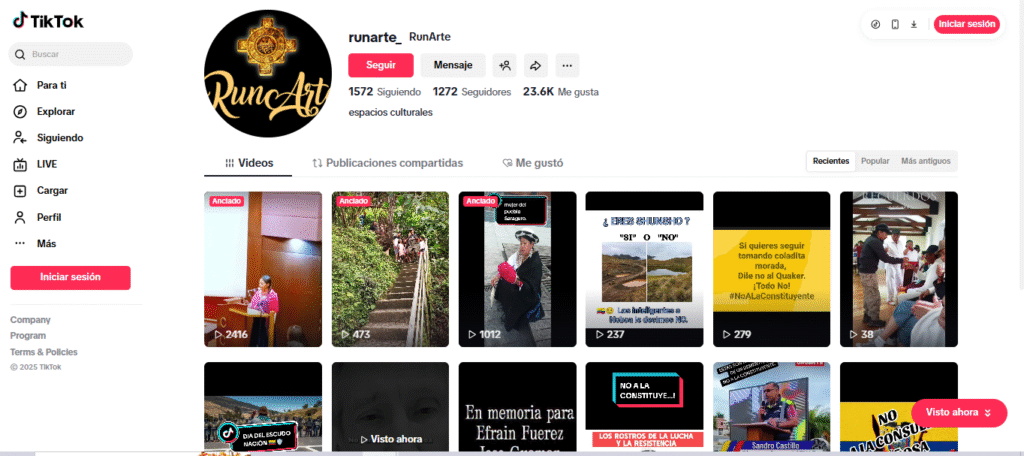Expand the Terms & Policies link

point(43,352)
